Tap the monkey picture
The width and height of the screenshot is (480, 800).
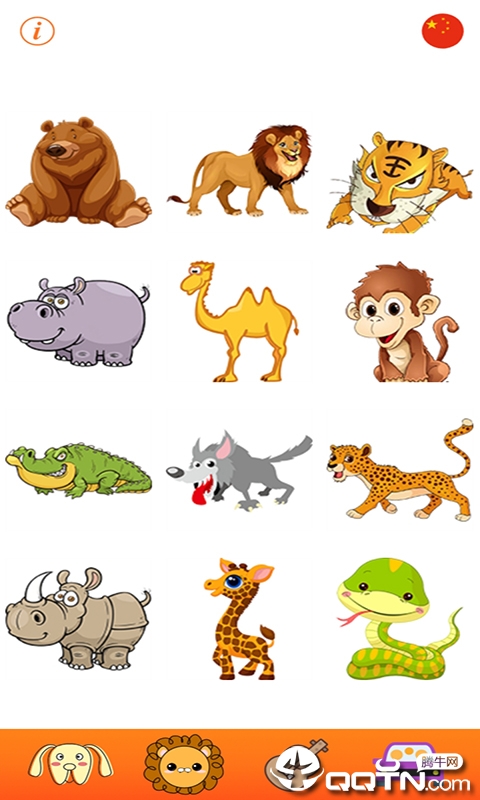401,322
